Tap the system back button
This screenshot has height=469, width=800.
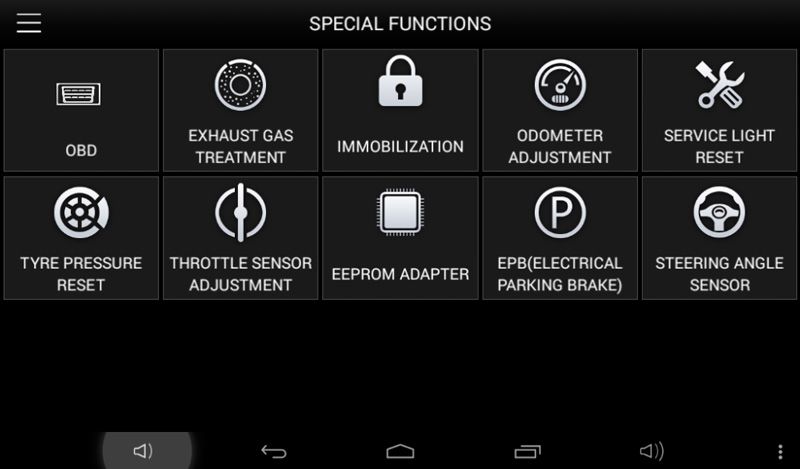pos(273,452)
